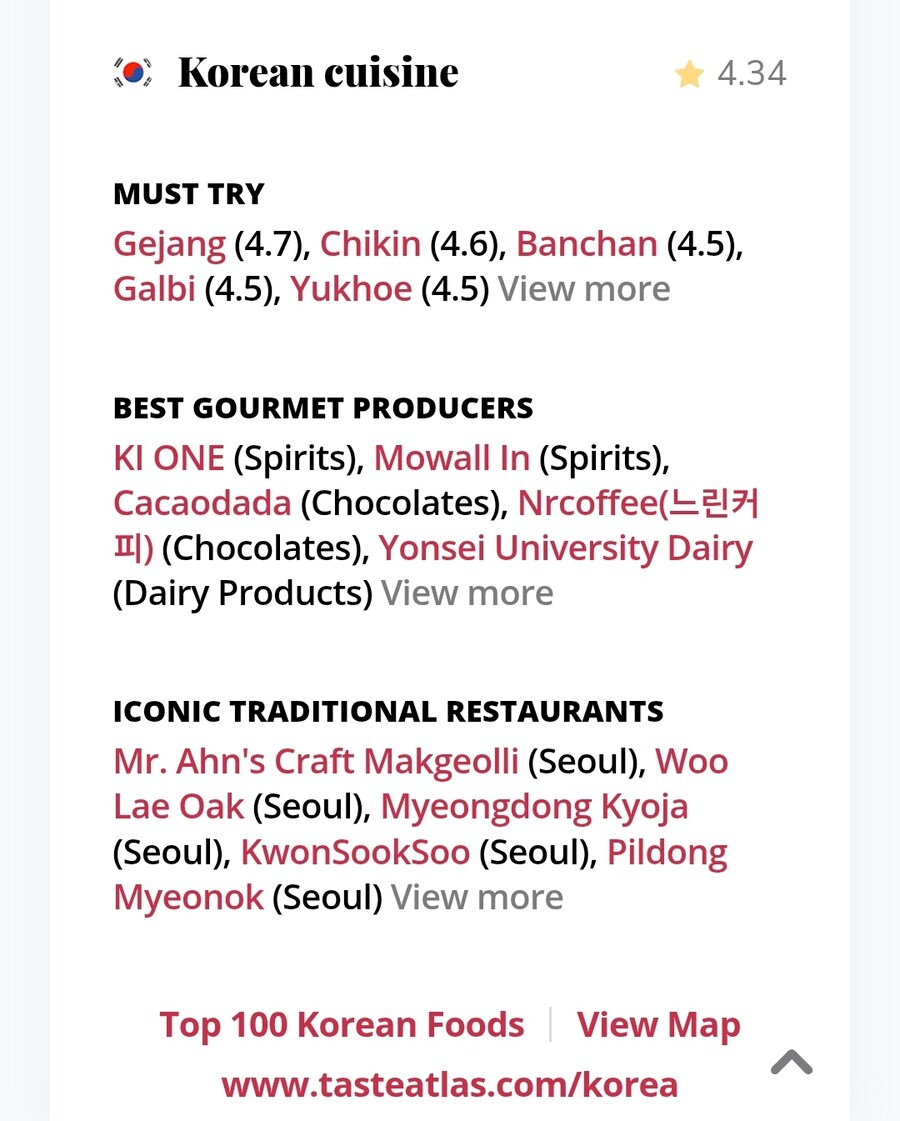This screenshot has height=1121, width=900.
Task: Open Mowall In spirits producer
Action: point(451,458)
